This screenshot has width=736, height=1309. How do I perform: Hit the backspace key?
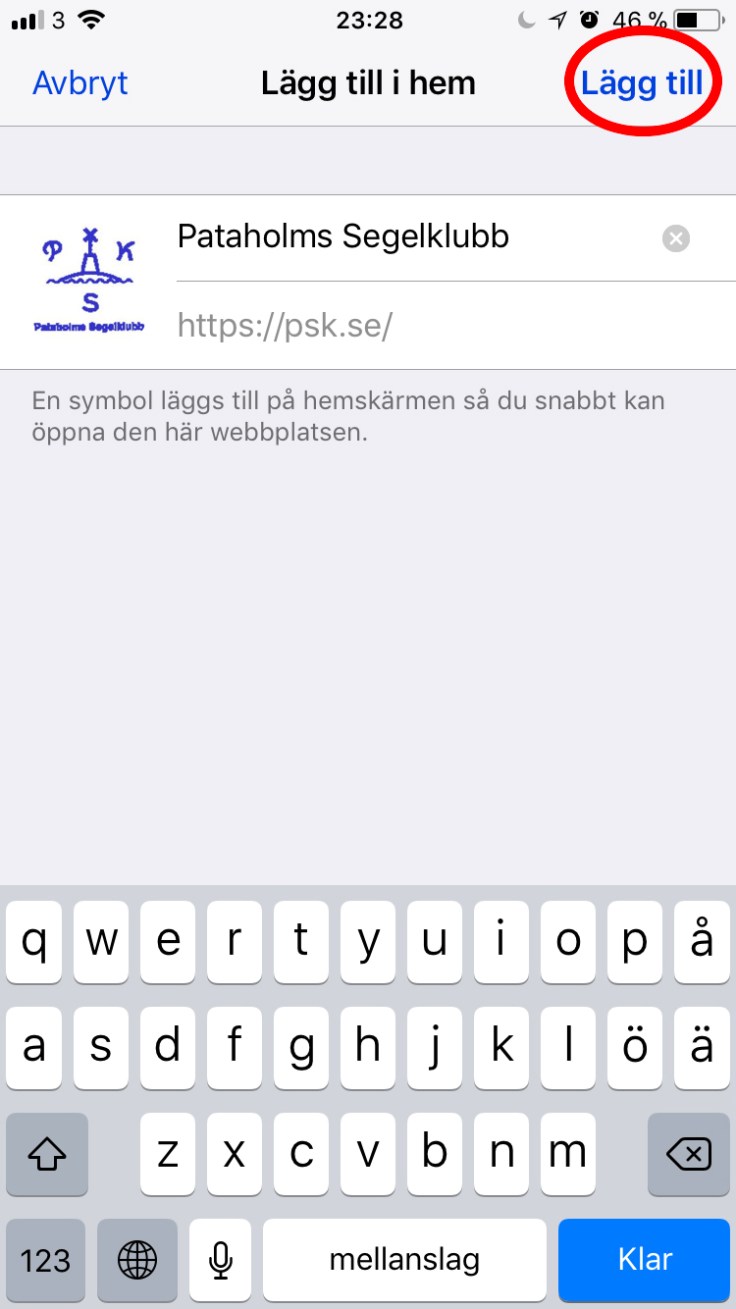[689, 1155]
